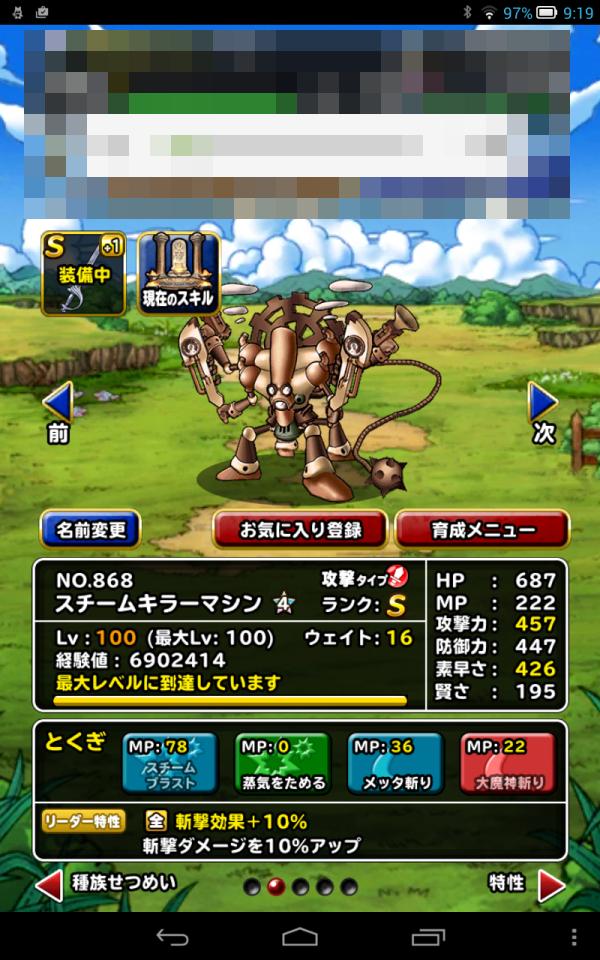Select the スチームブラスト skill
Image resolution: width=600 pixels, height=960 pixels.
pos(169,763)
